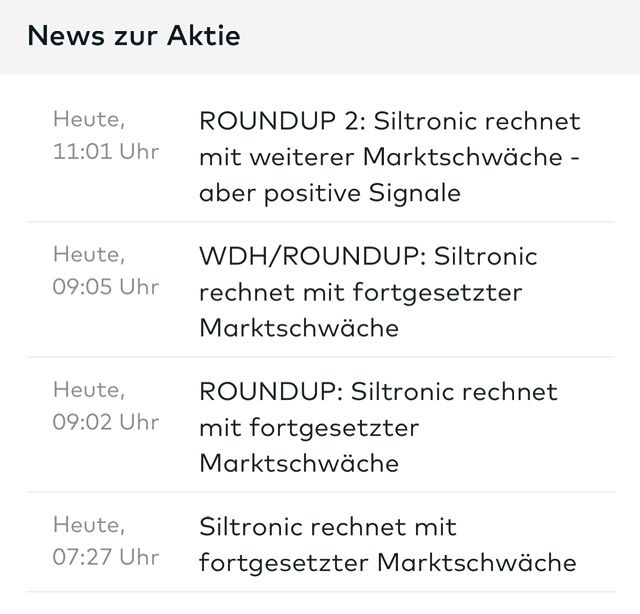Select the ROUNDUP news item from 09:02 Uhr

(378, 427)
